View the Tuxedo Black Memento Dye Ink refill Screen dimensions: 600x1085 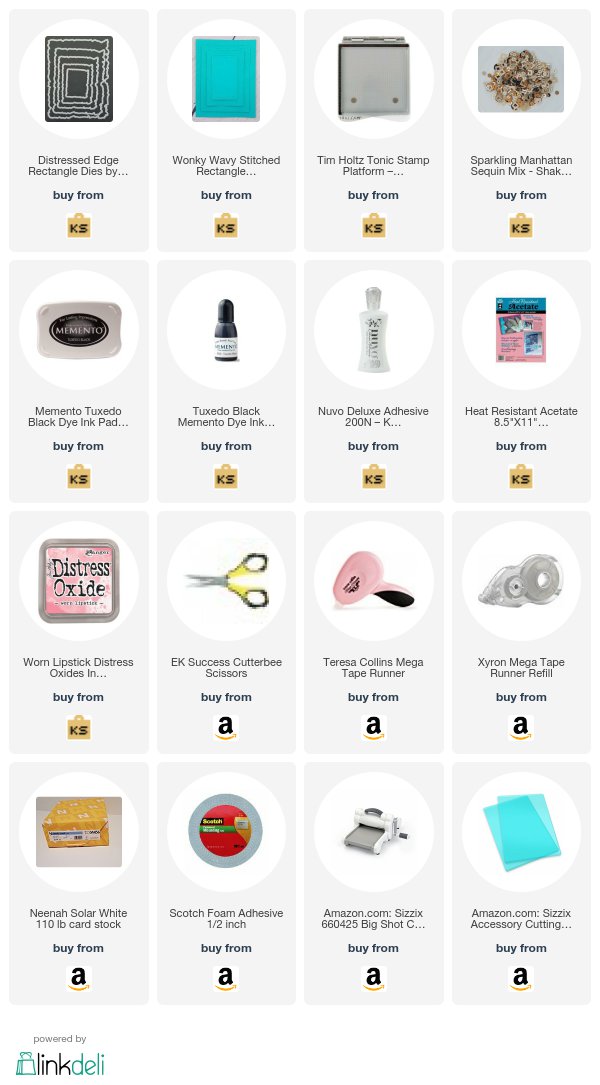(x=226, y=381)
